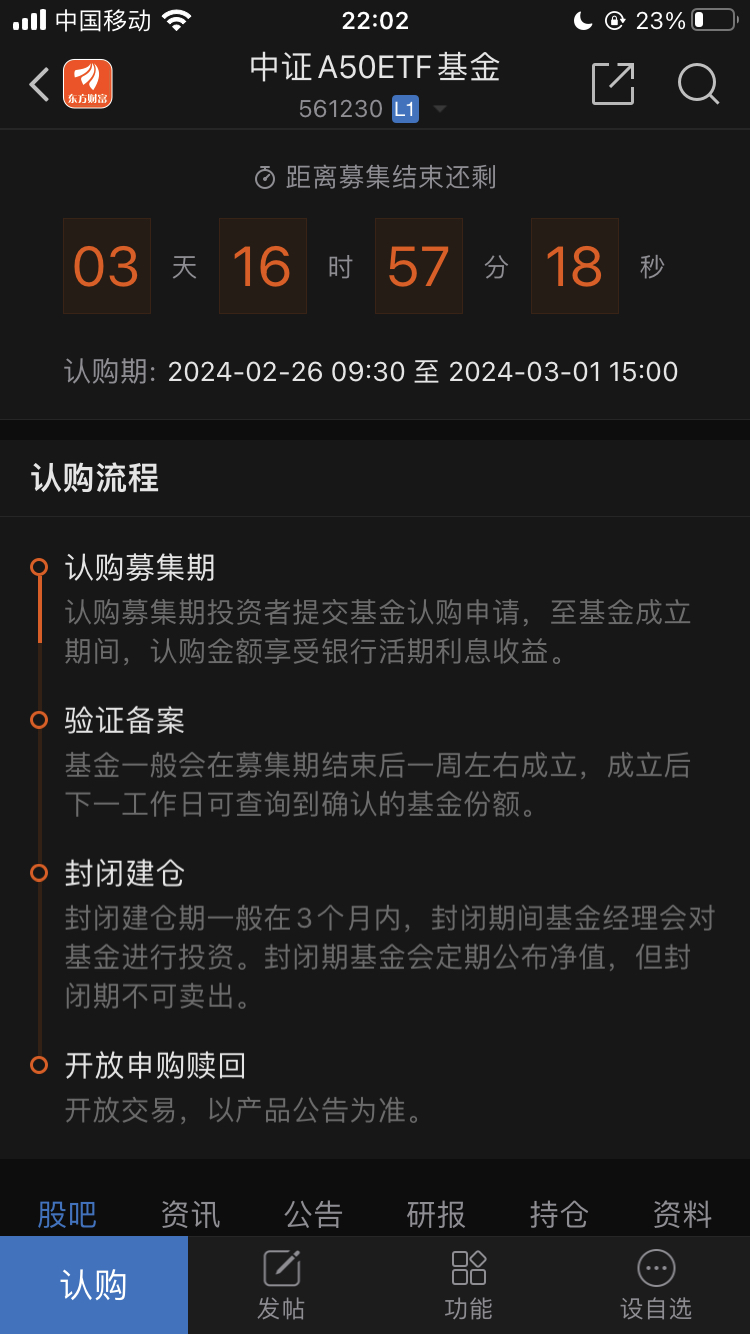Tap the back arrow at top left

tap(39, 84)
